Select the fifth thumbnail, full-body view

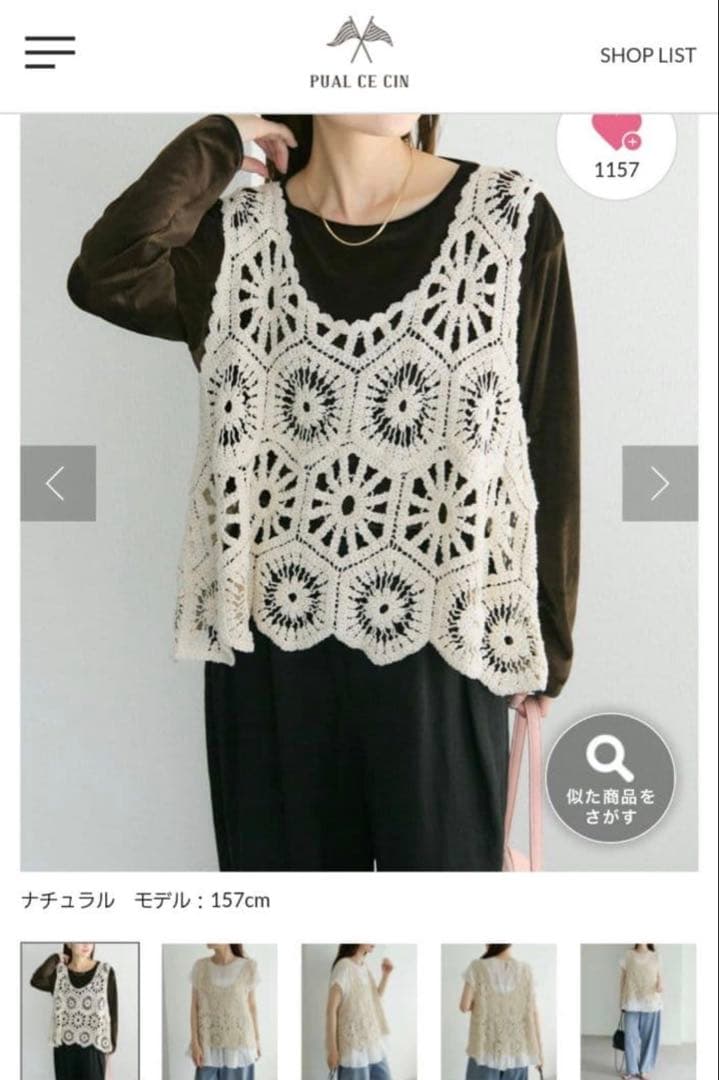(x=638, y=1010)
